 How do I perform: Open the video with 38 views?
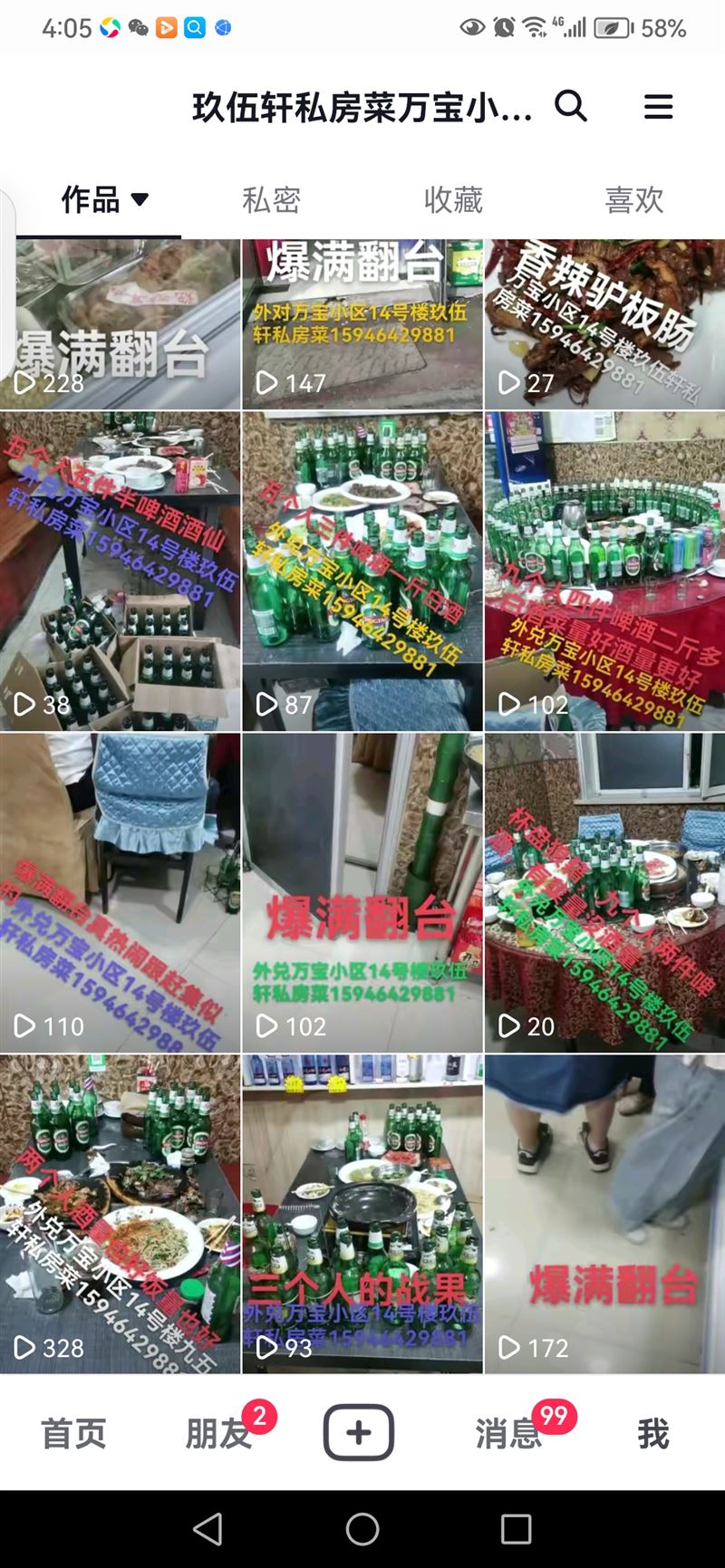[120, 572]
